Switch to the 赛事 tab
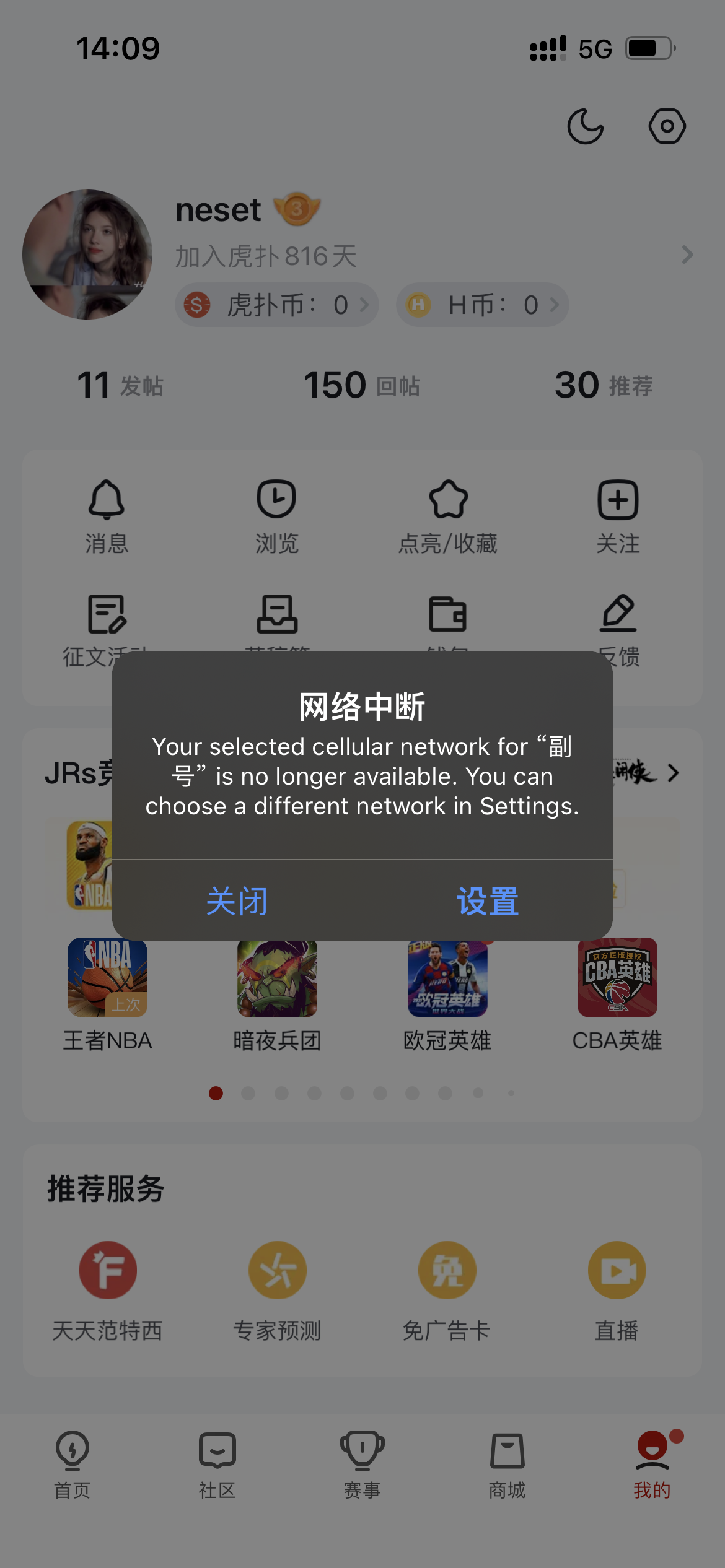725x1568 pixels. click(362, 1465)
